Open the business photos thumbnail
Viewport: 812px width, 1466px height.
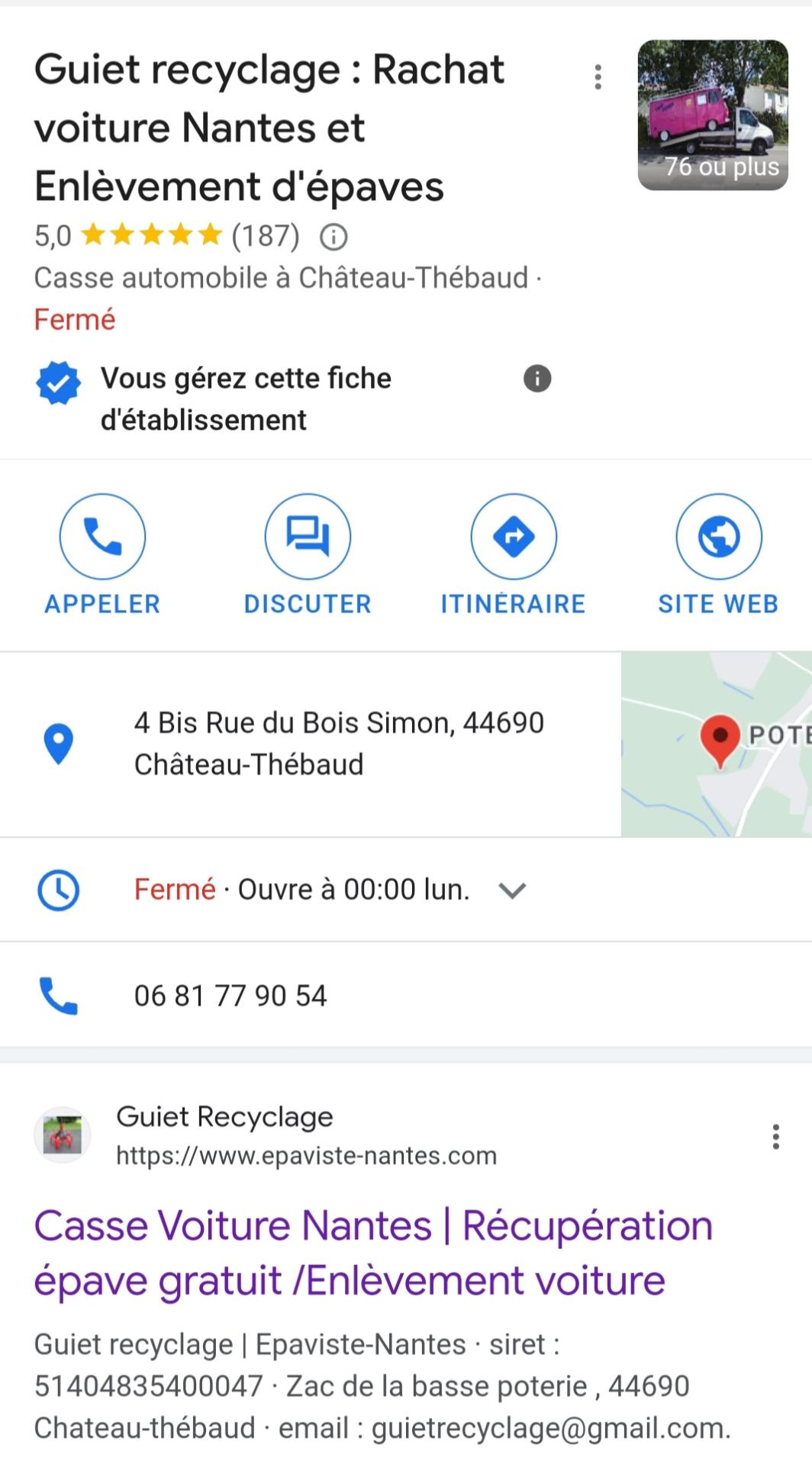pos(712,115)
